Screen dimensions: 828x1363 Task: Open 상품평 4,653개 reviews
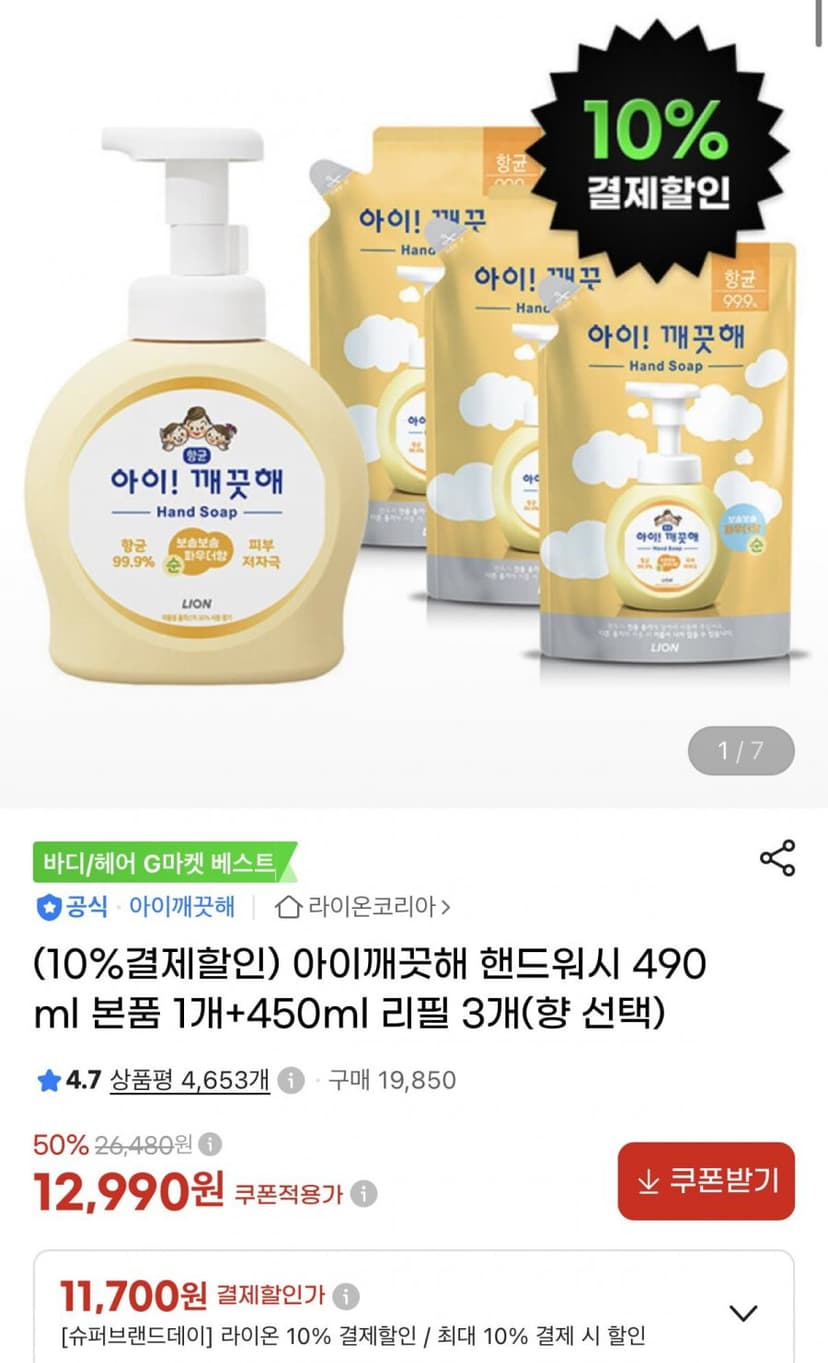pos(190,1080)
